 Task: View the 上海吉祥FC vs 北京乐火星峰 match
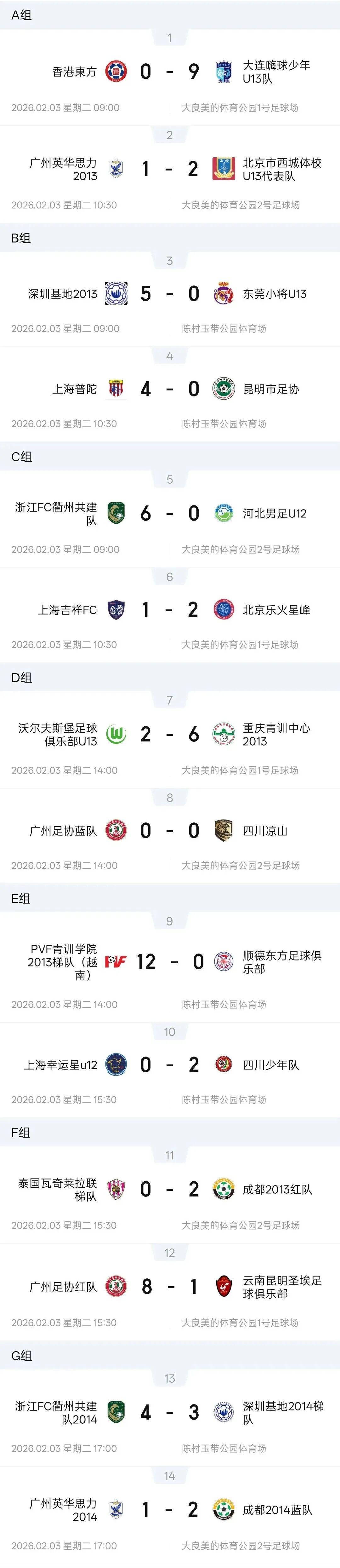(170, 610)
